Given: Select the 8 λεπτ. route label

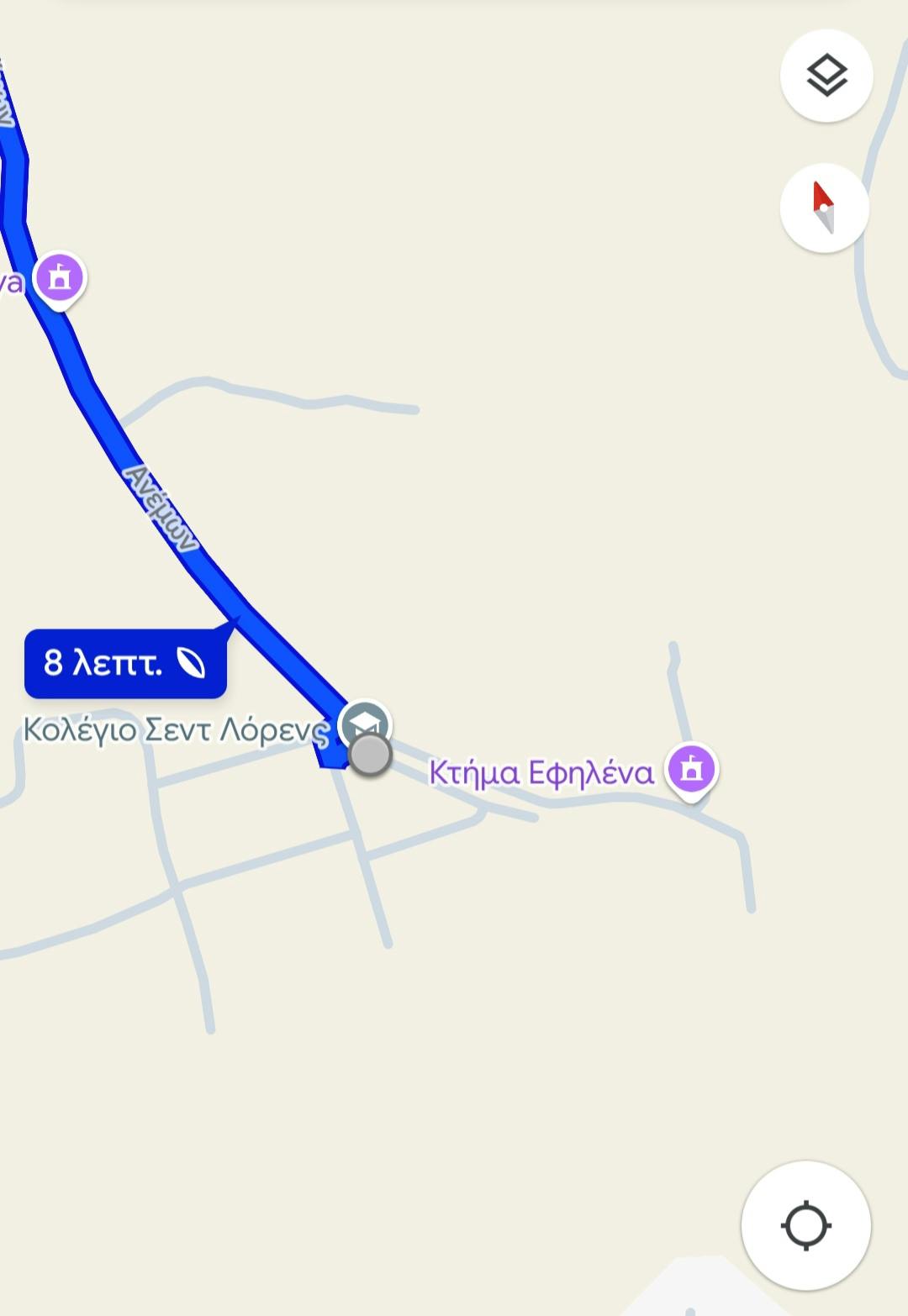Looking at the screenshot, I should click(125, 663).
